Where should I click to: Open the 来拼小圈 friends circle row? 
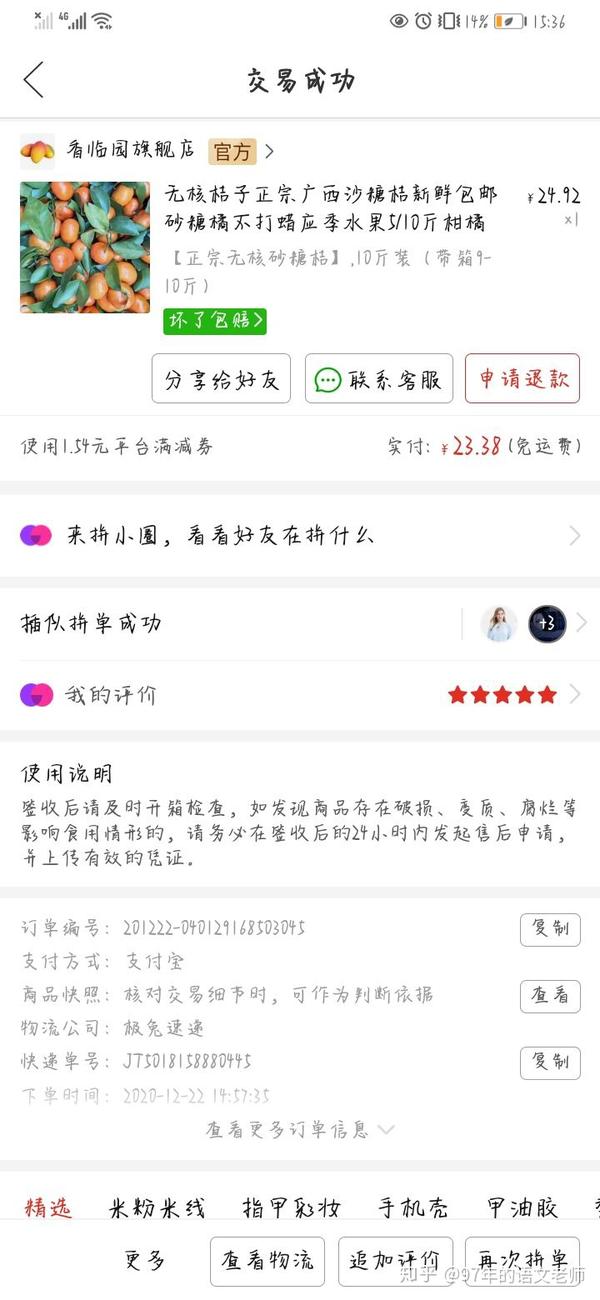coord(300,535)
